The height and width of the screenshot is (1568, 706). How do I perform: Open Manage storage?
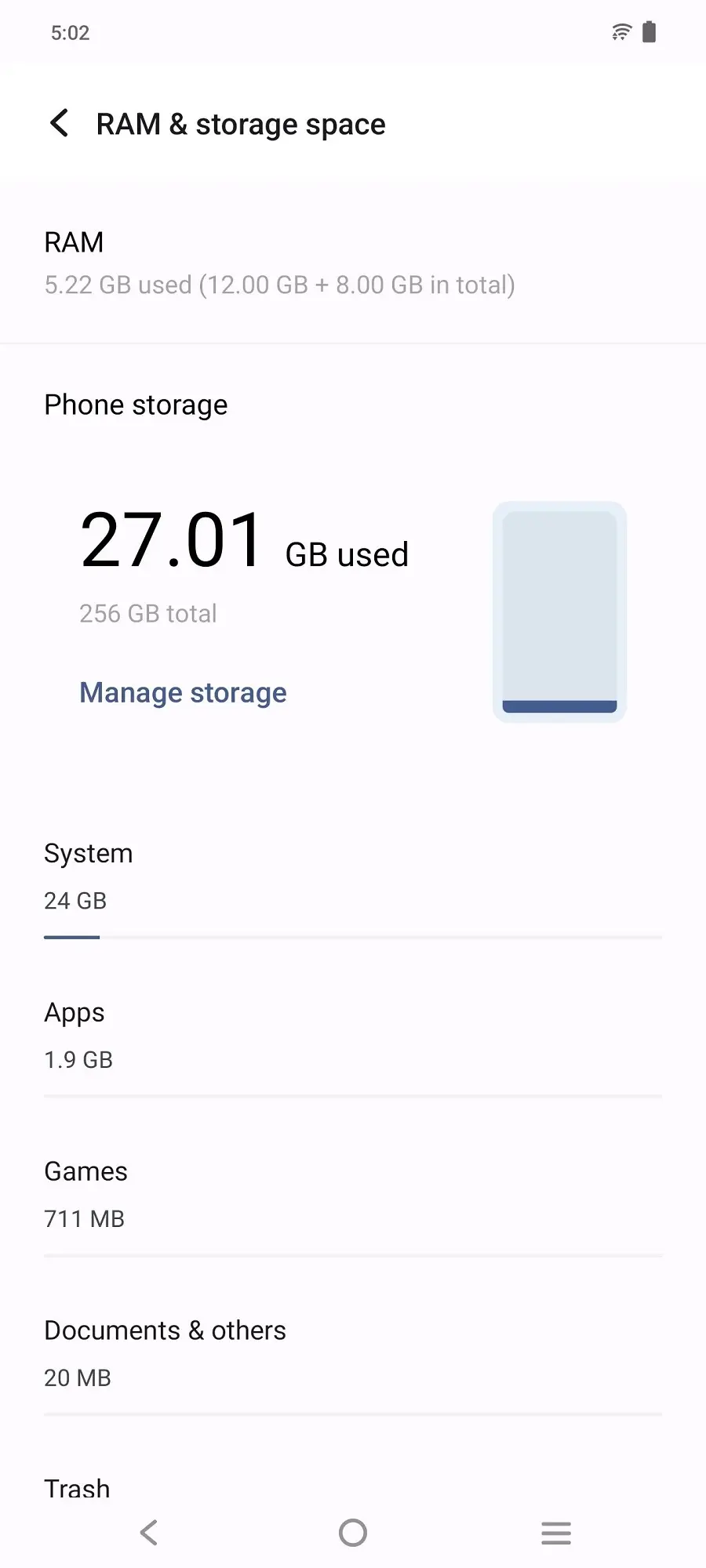click(183, 692)
